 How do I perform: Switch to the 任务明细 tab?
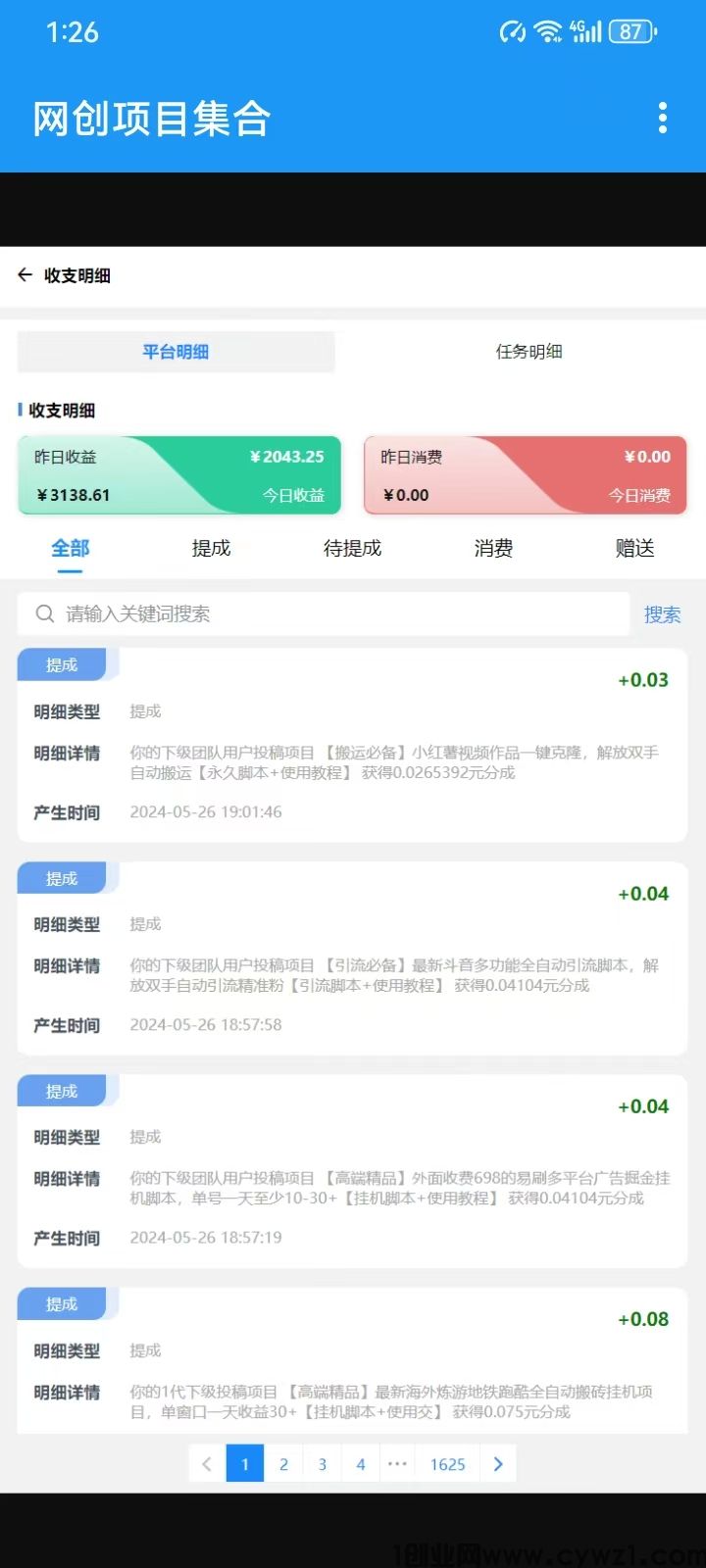coord(529,352)
